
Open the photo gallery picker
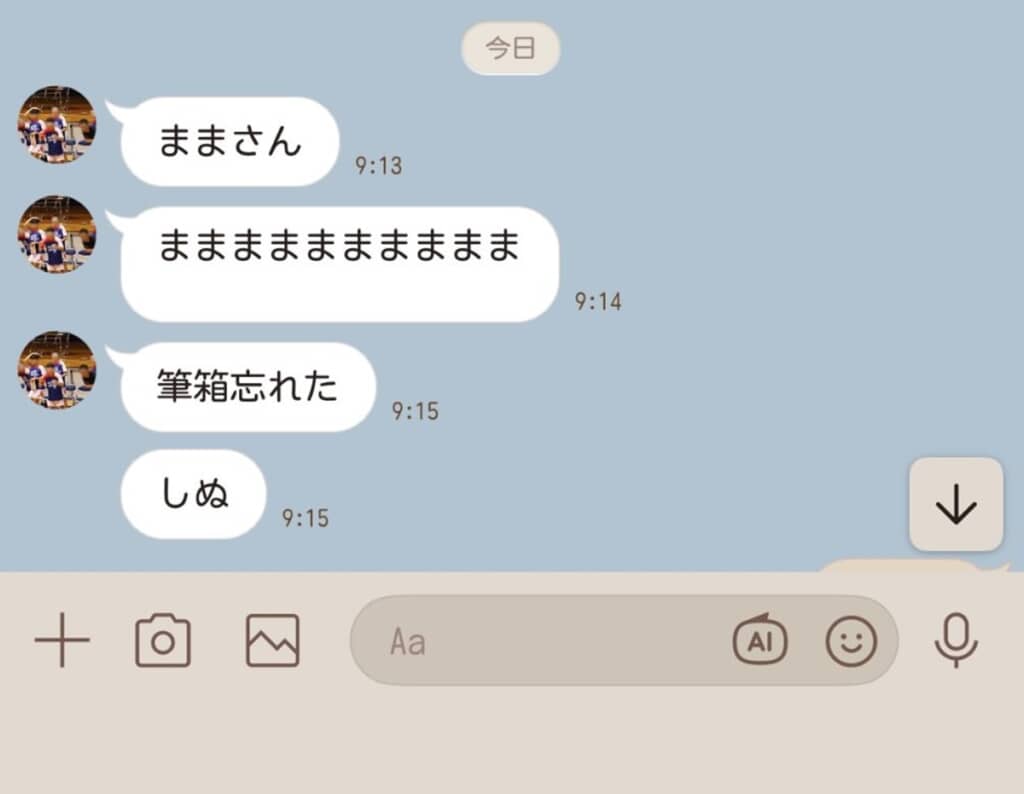pos(272,640)
